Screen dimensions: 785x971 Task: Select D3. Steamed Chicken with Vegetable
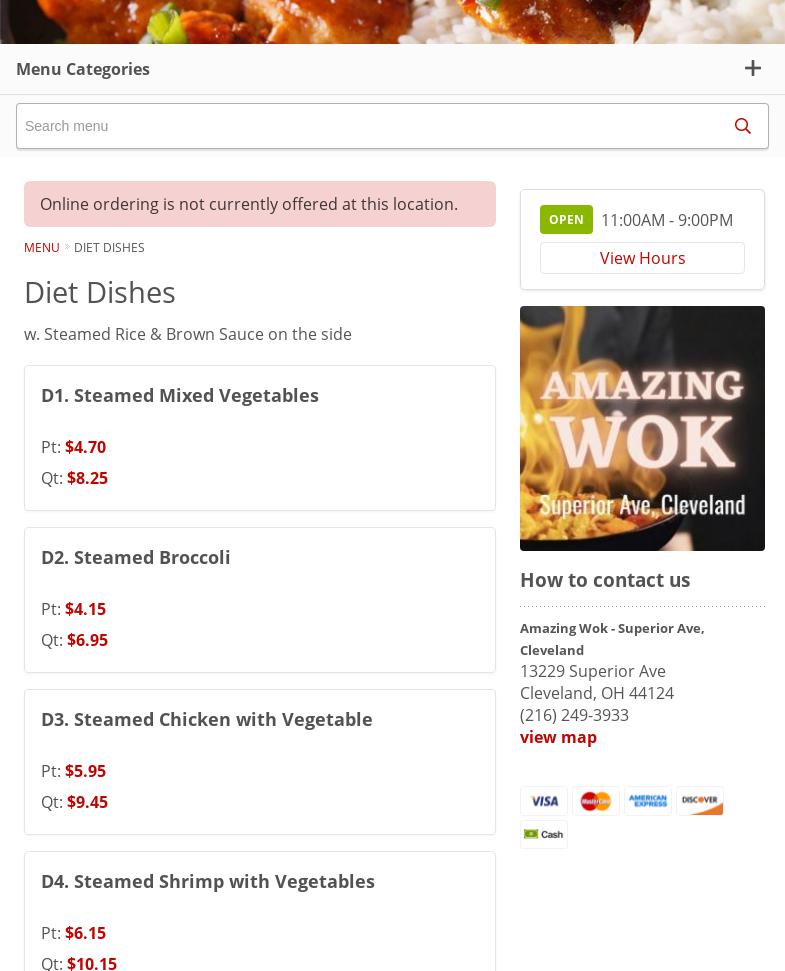pos(206,719)
